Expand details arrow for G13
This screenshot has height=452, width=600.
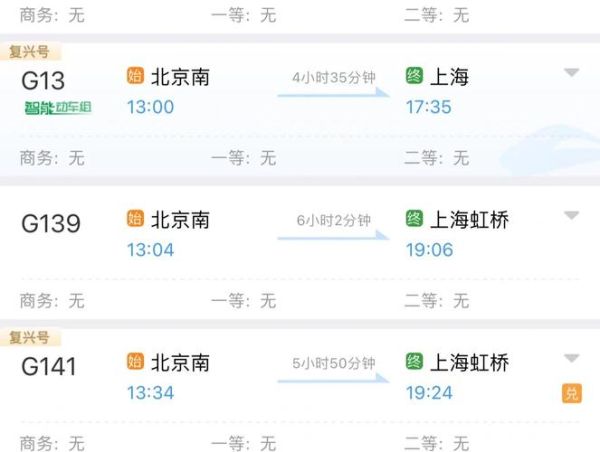point(571,73)
